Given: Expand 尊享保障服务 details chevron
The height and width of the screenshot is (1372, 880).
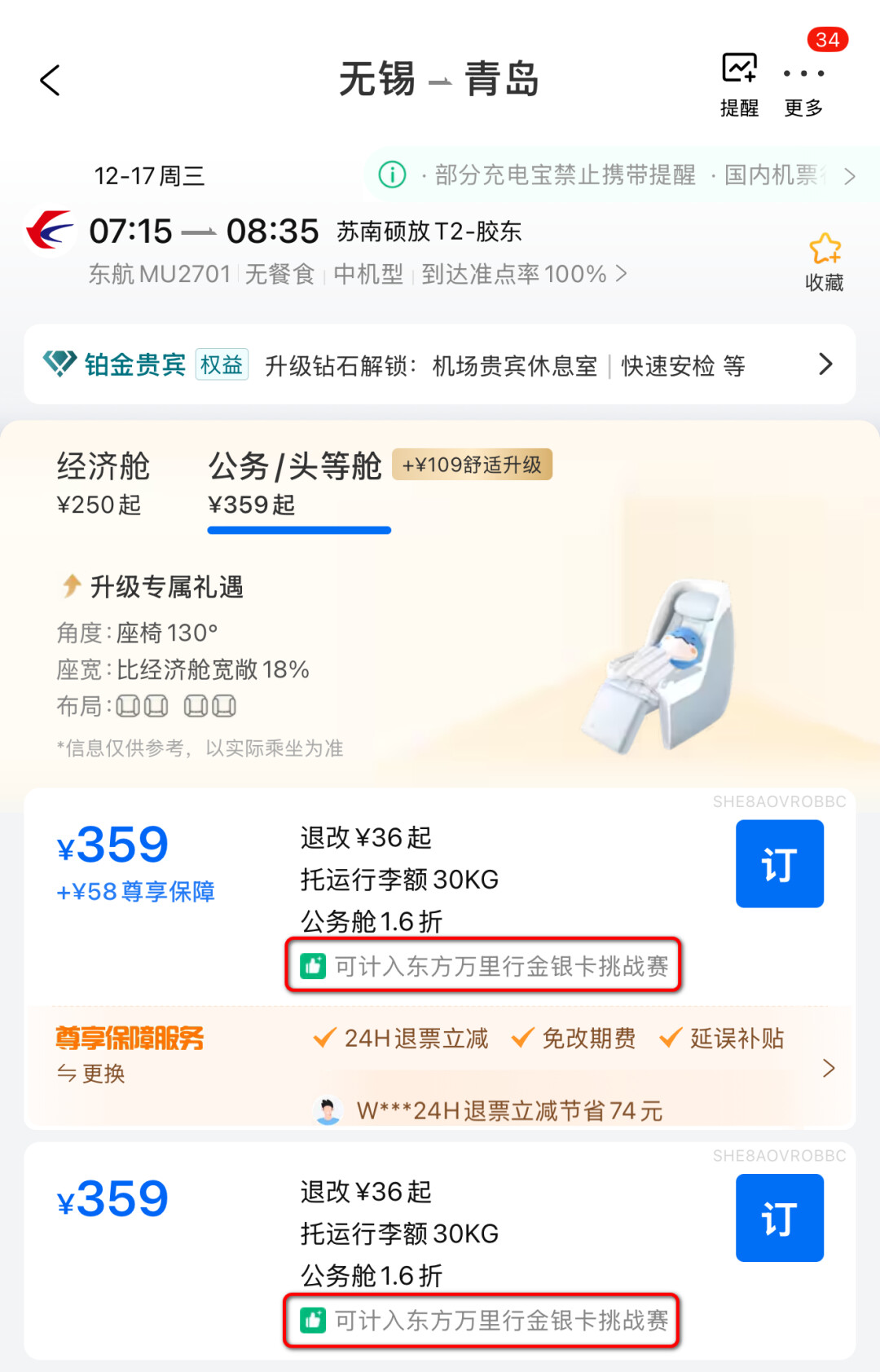Looking at the screenshot, I should 829,1068.
